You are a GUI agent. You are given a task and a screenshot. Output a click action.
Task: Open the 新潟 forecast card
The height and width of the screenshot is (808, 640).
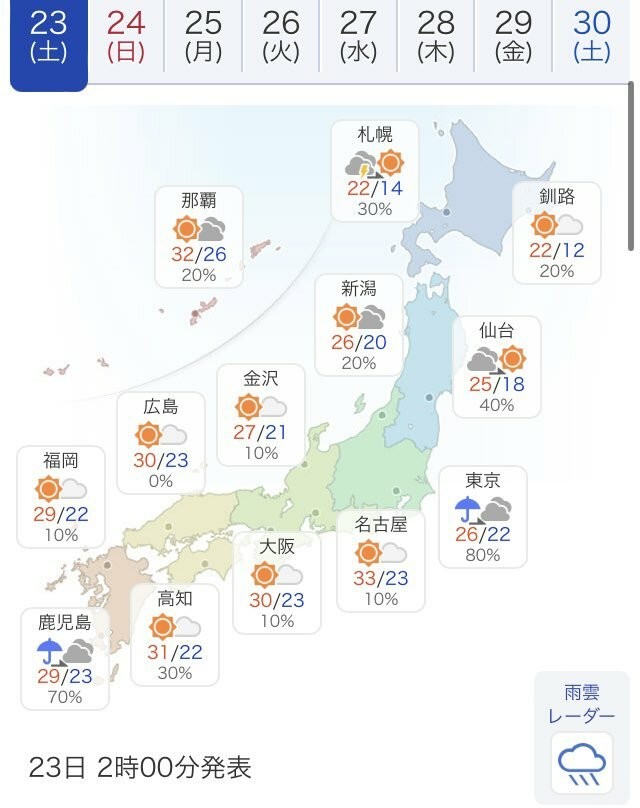point(358,325)
